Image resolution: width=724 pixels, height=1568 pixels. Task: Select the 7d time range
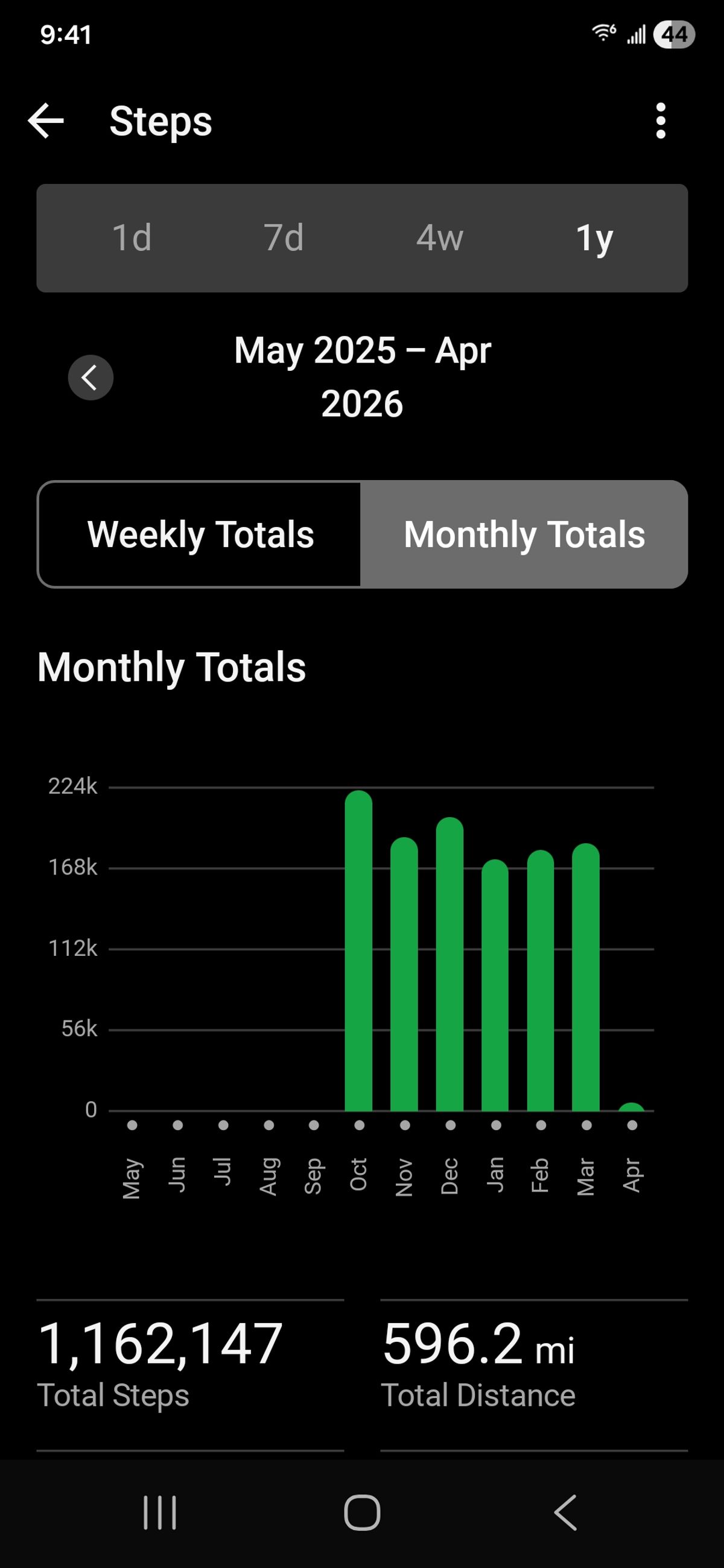click(284, 238)
